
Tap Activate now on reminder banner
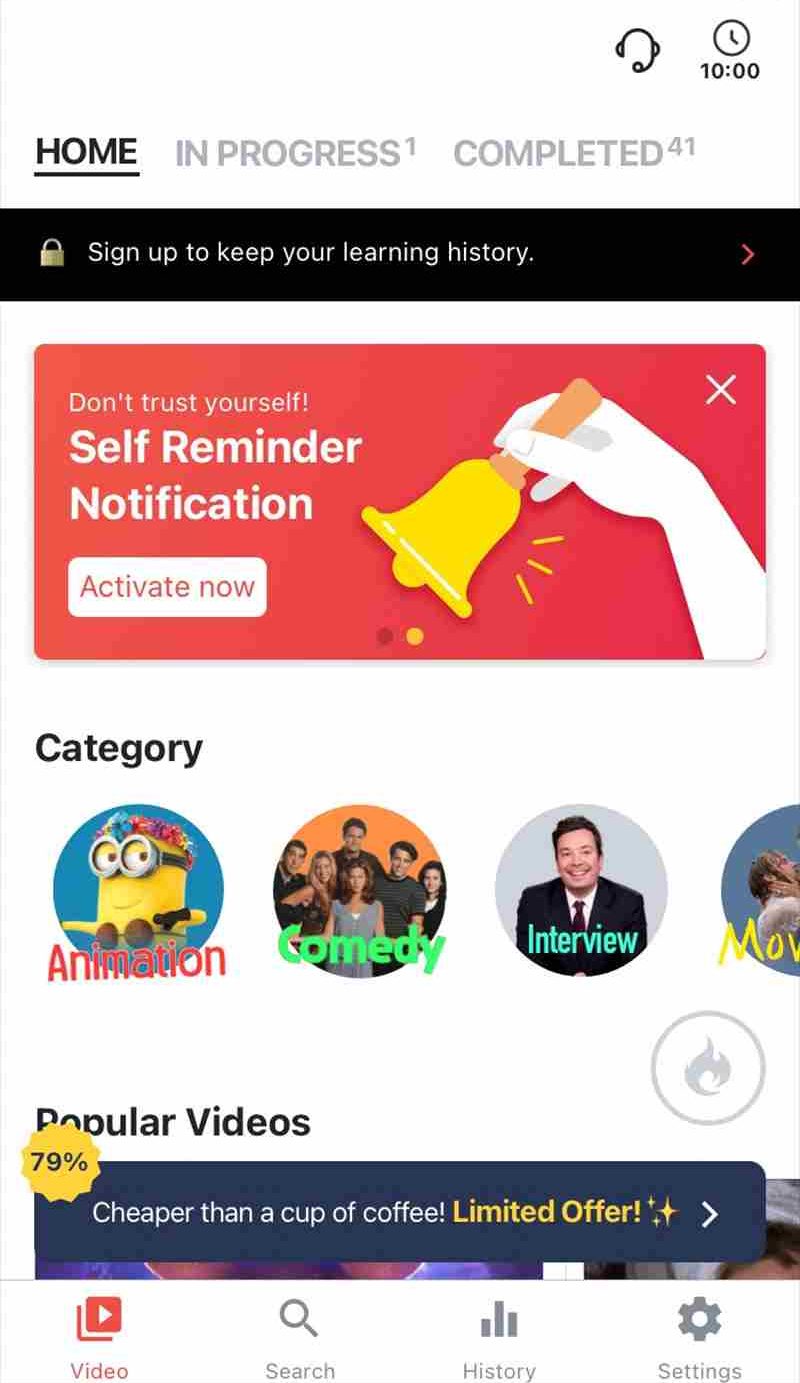pyautogui.click(x=167, y=587)
